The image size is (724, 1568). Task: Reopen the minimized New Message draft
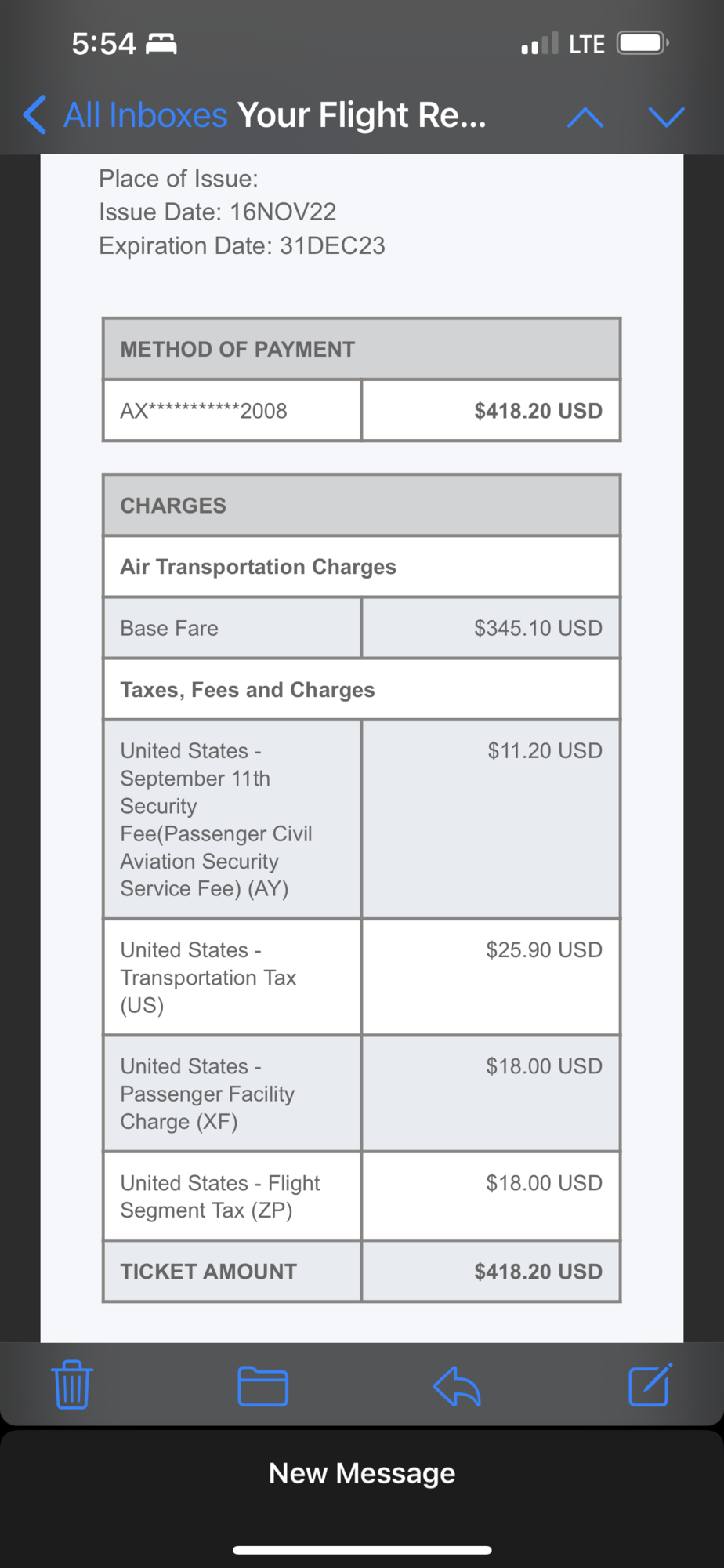click(362, 1473)
